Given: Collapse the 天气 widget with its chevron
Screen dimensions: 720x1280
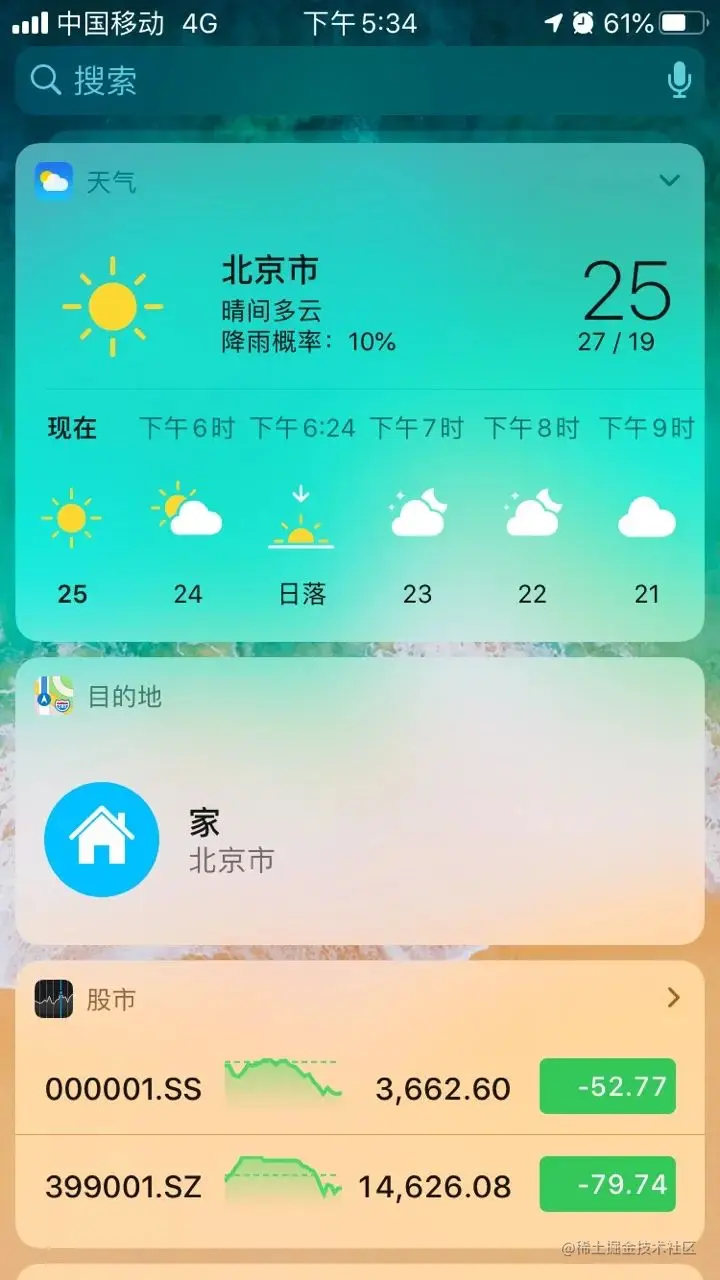Looking at the screenshot, I should tap(669, 180).
